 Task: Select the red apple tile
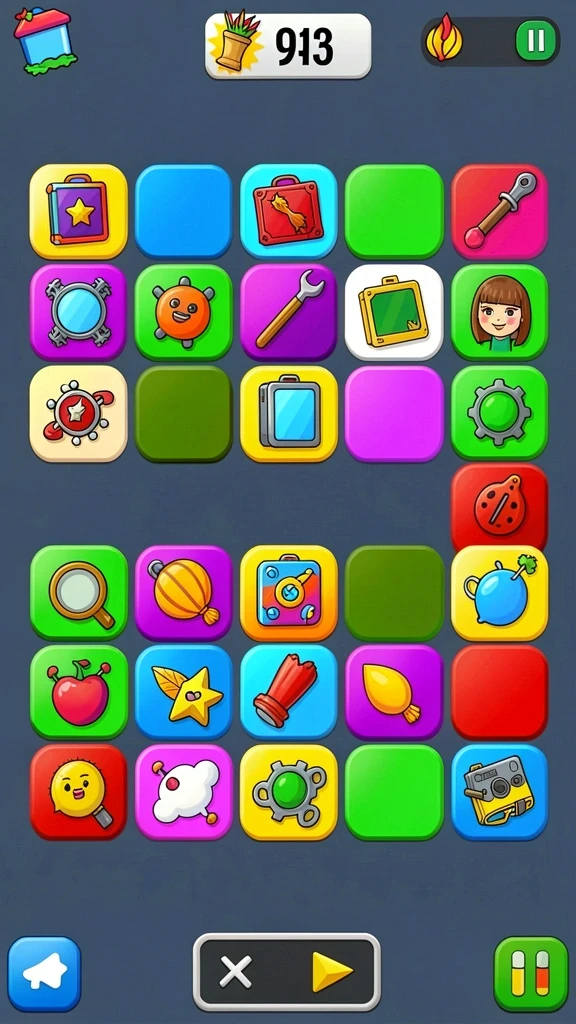pos(78,692)
